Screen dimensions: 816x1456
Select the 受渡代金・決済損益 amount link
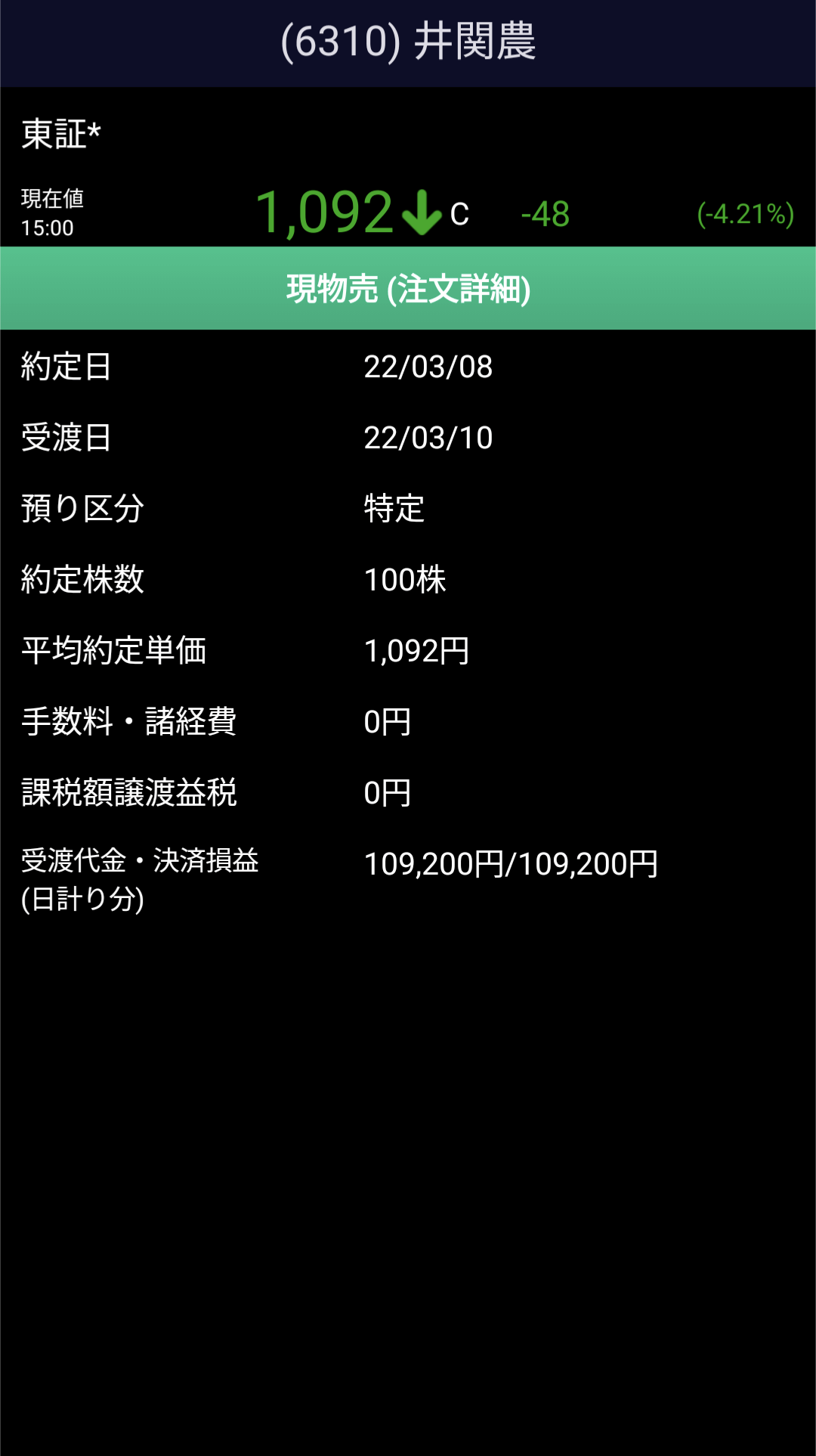coord(511,863)
